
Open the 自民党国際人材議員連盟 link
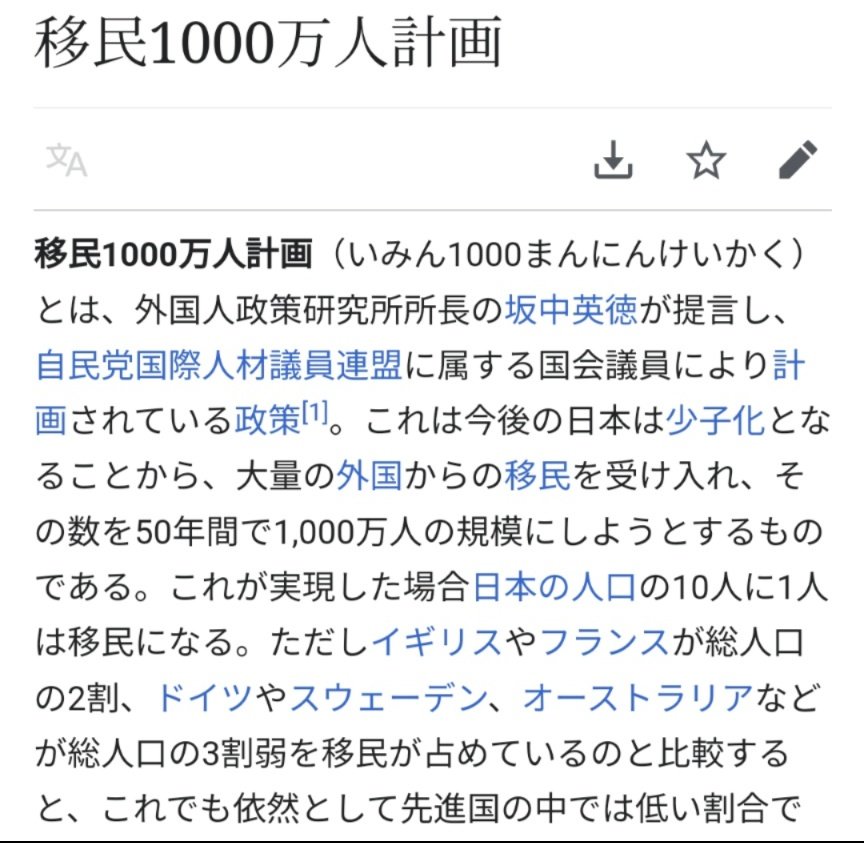coord(219,365)
